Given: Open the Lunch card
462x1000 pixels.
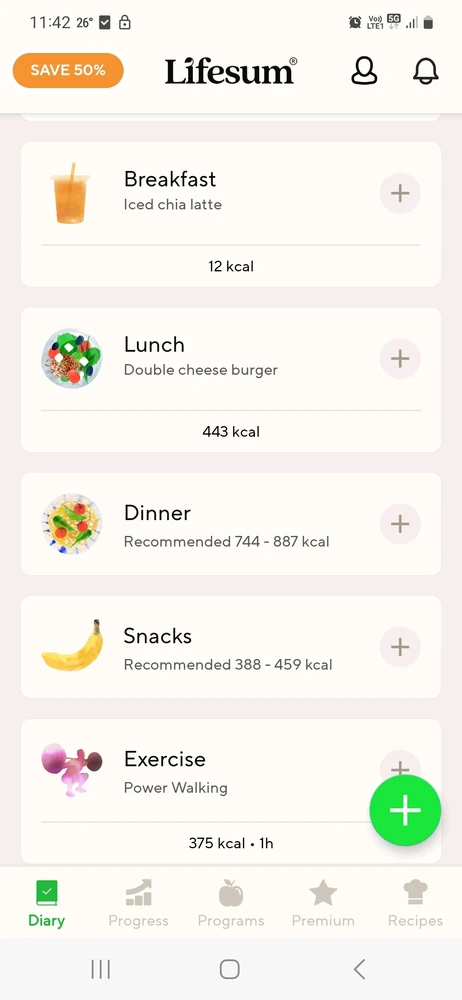Looking at the screenshot, I should pyautogui.click(x=231, y=380).
